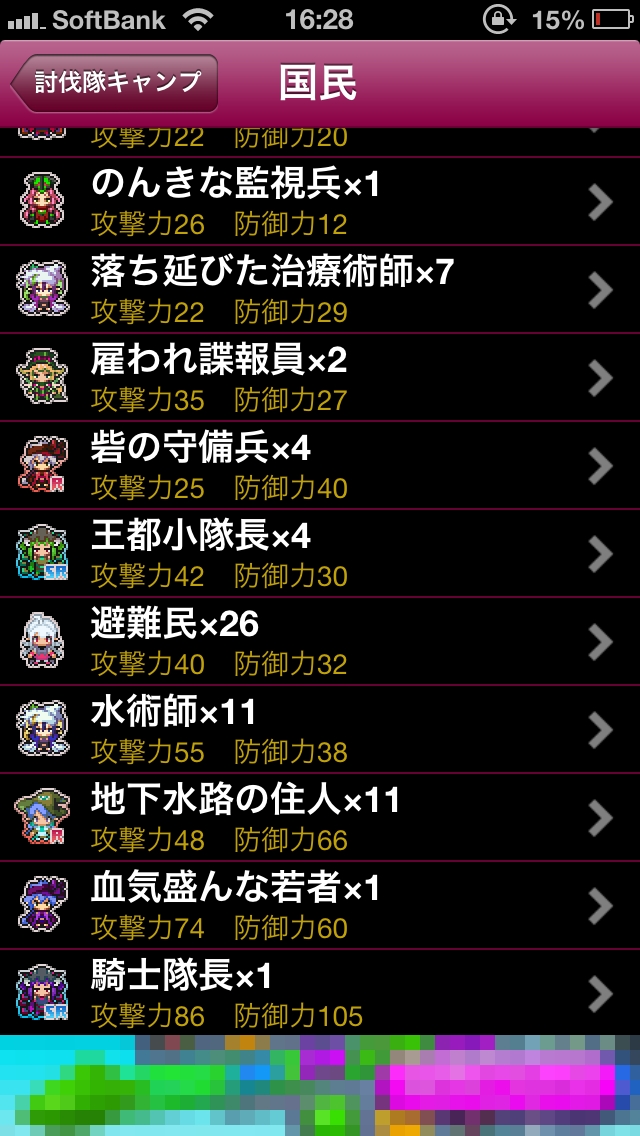Choose 血気盛んな若者 from the list

pyautogui.click(x=320, y=906)
